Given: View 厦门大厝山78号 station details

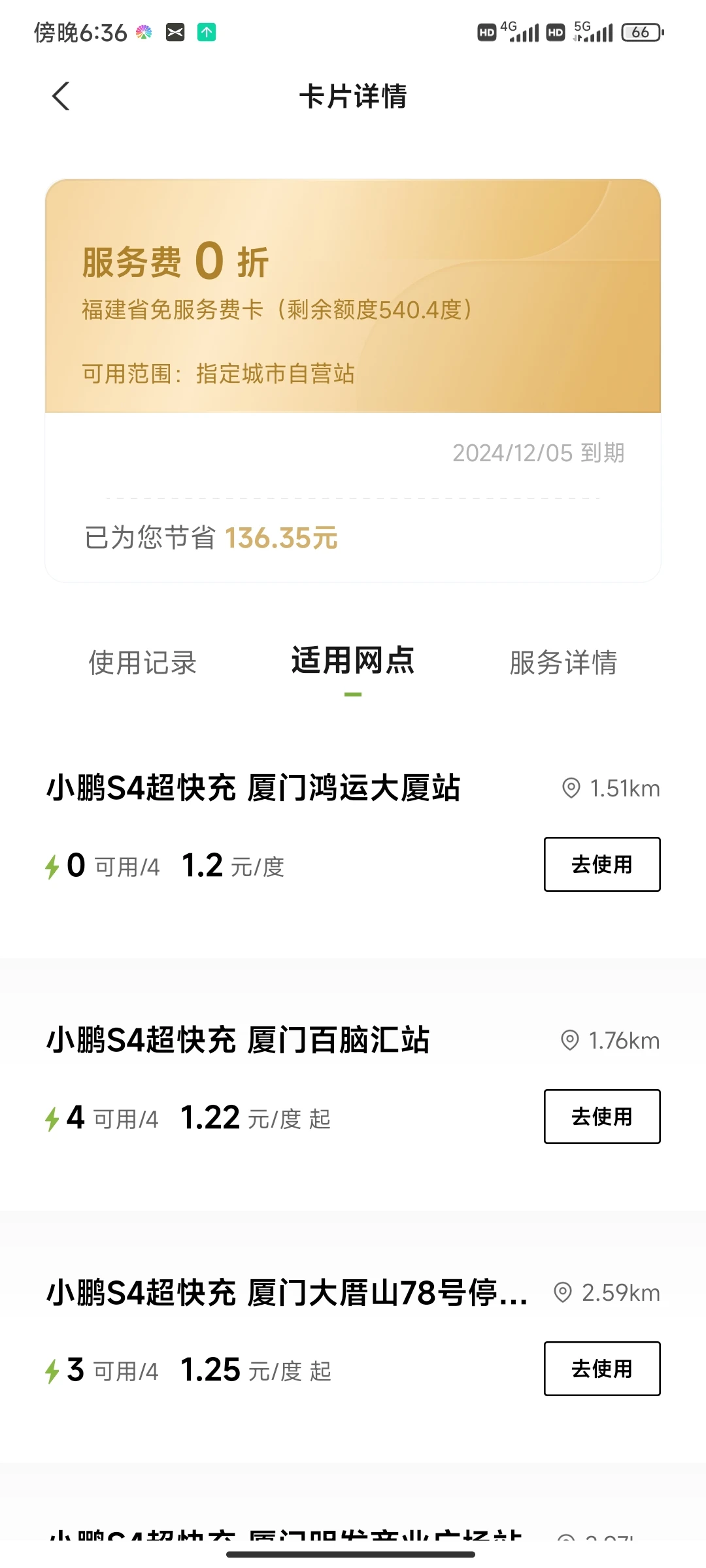Looking at the screenshot, I should (288, 1292).
